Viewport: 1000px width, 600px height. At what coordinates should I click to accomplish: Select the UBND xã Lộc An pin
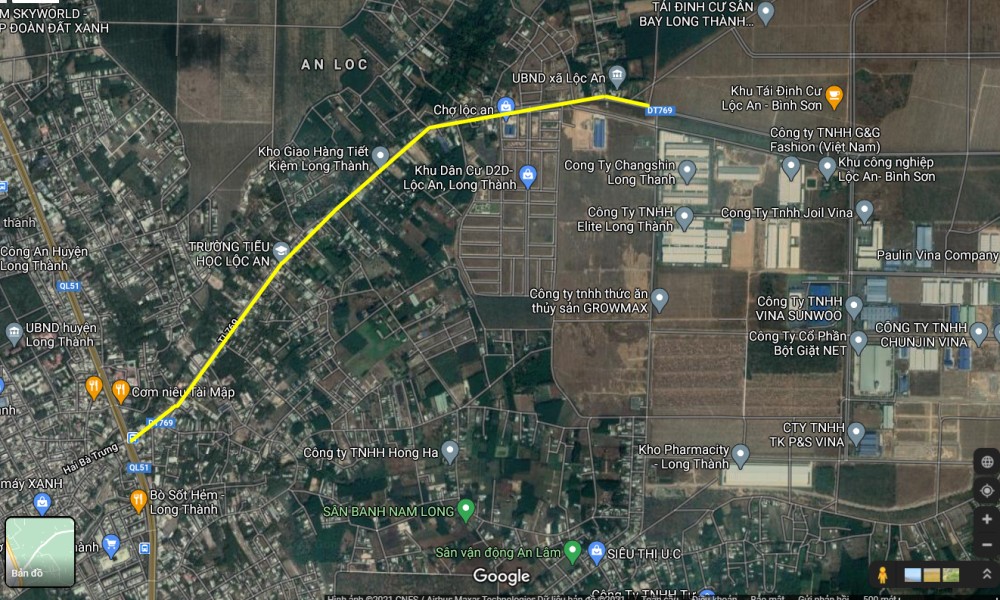click(x=617, y=76)
